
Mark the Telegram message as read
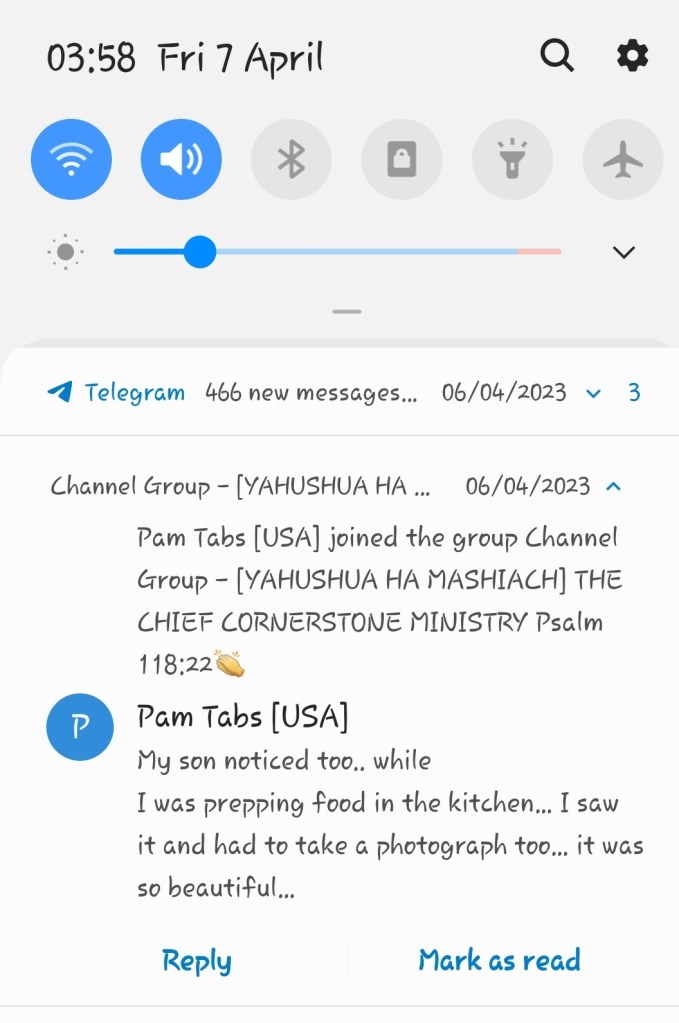[499, 961]
